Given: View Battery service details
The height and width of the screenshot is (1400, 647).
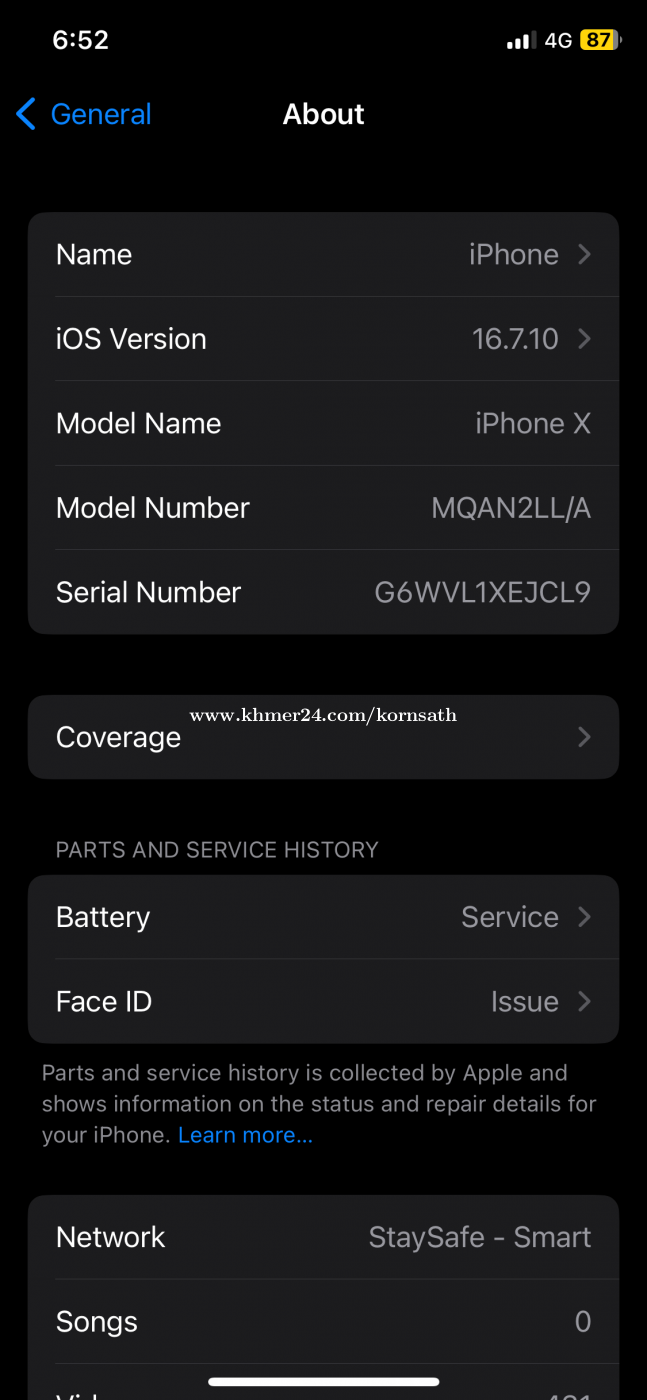Looking at the screenshot, I should pyautogui.click(x=323, y=917).
